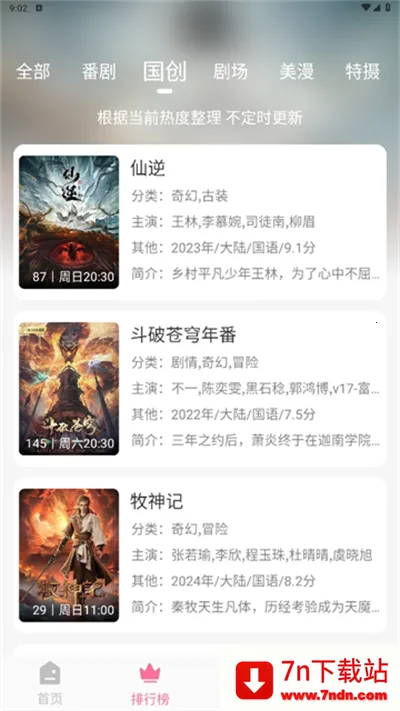This screenshot has width=400, height=711.
Task: Open the 仙逆 anime card
Action: (x=200, y=222)
